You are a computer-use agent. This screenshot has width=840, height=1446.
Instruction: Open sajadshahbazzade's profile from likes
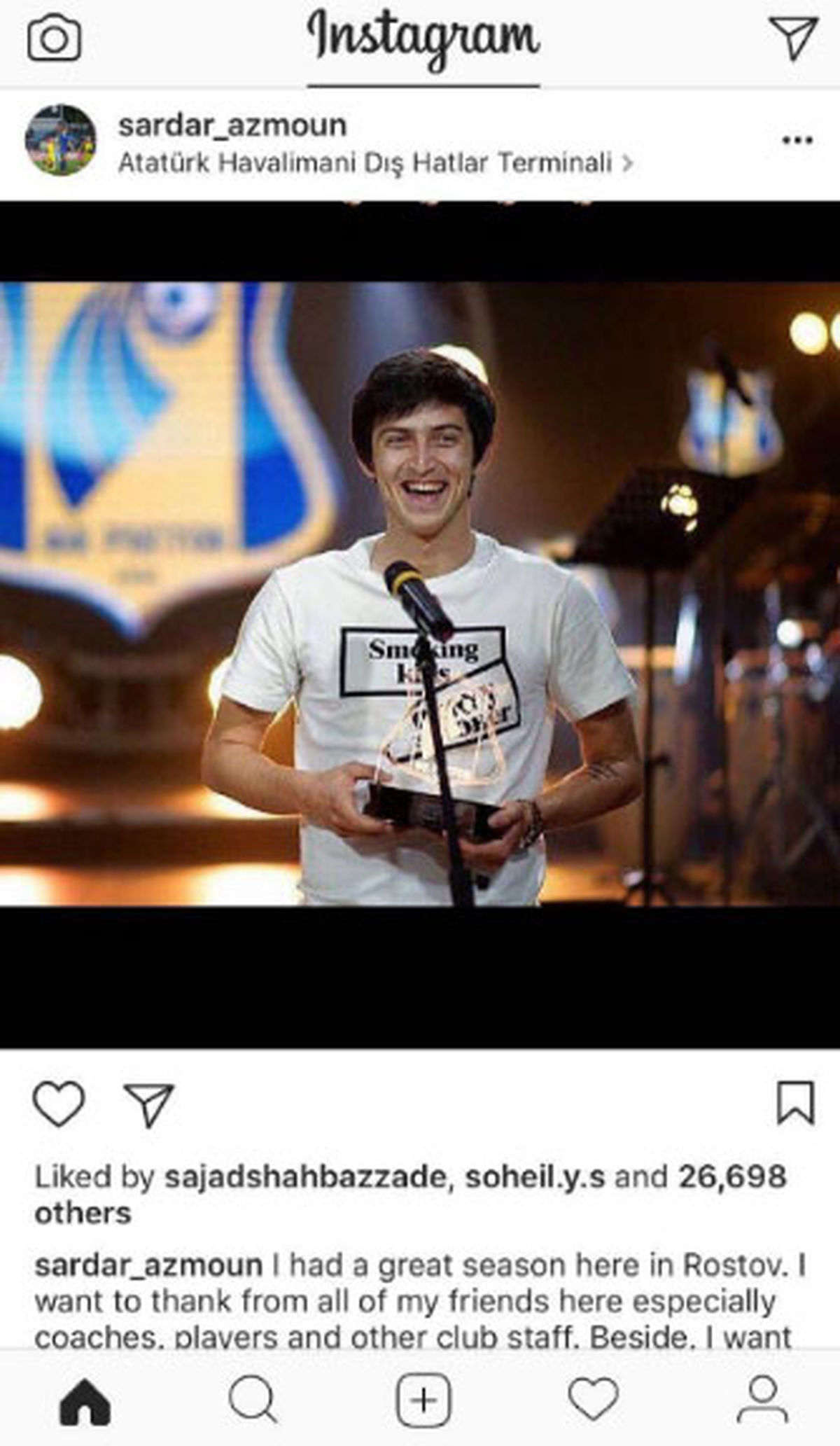click(x=305, y=1176)
